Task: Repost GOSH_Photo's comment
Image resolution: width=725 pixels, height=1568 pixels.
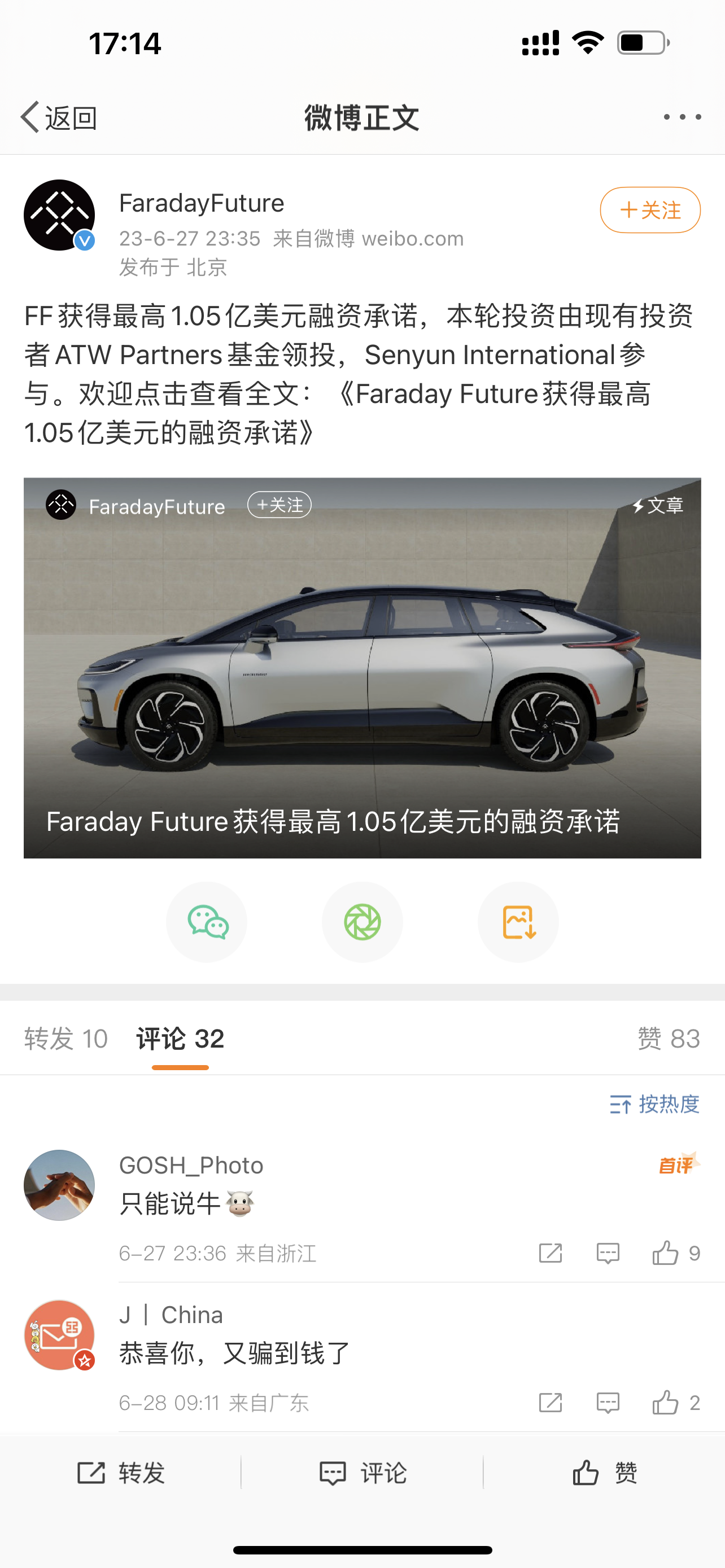Action: point(551,1253)
